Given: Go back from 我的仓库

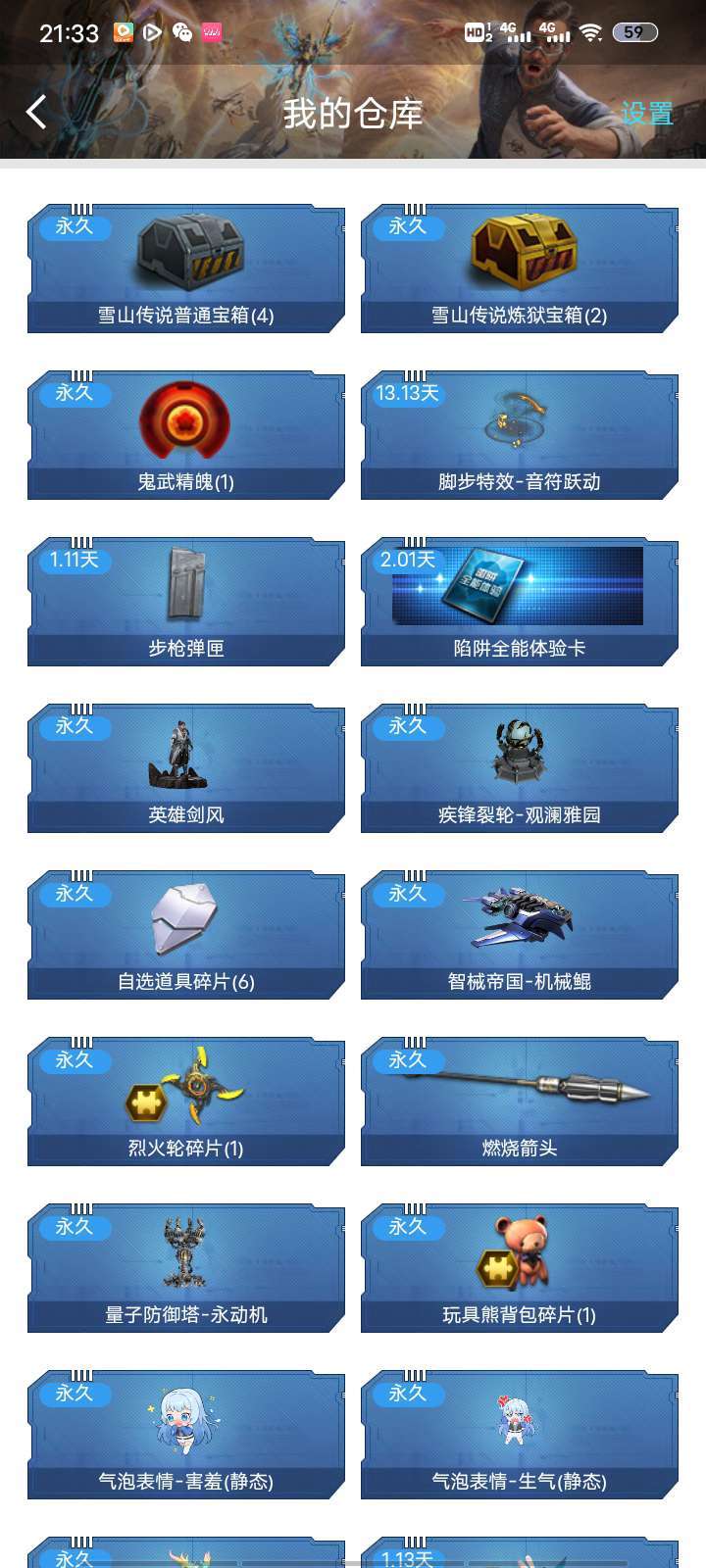Looking at the screenshot, I should click(37, 113).
